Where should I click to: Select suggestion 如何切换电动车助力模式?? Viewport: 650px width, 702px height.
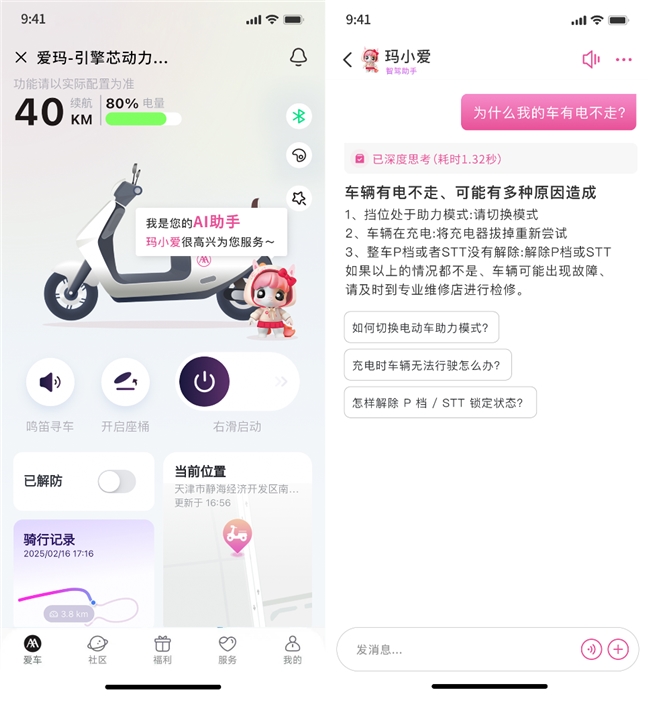[x=421, y=327]
